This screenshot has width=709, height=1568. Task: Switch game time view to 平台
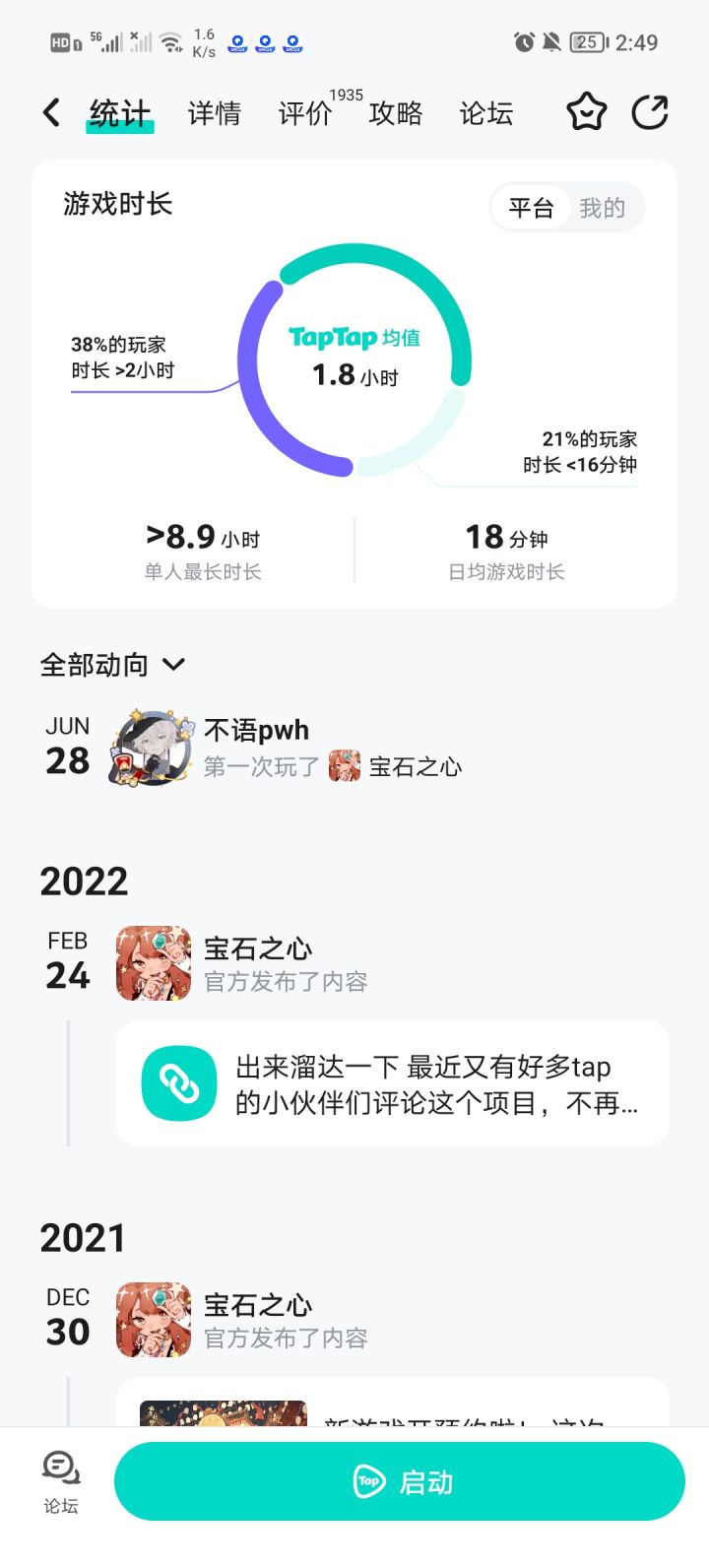[x=532, y=207]
